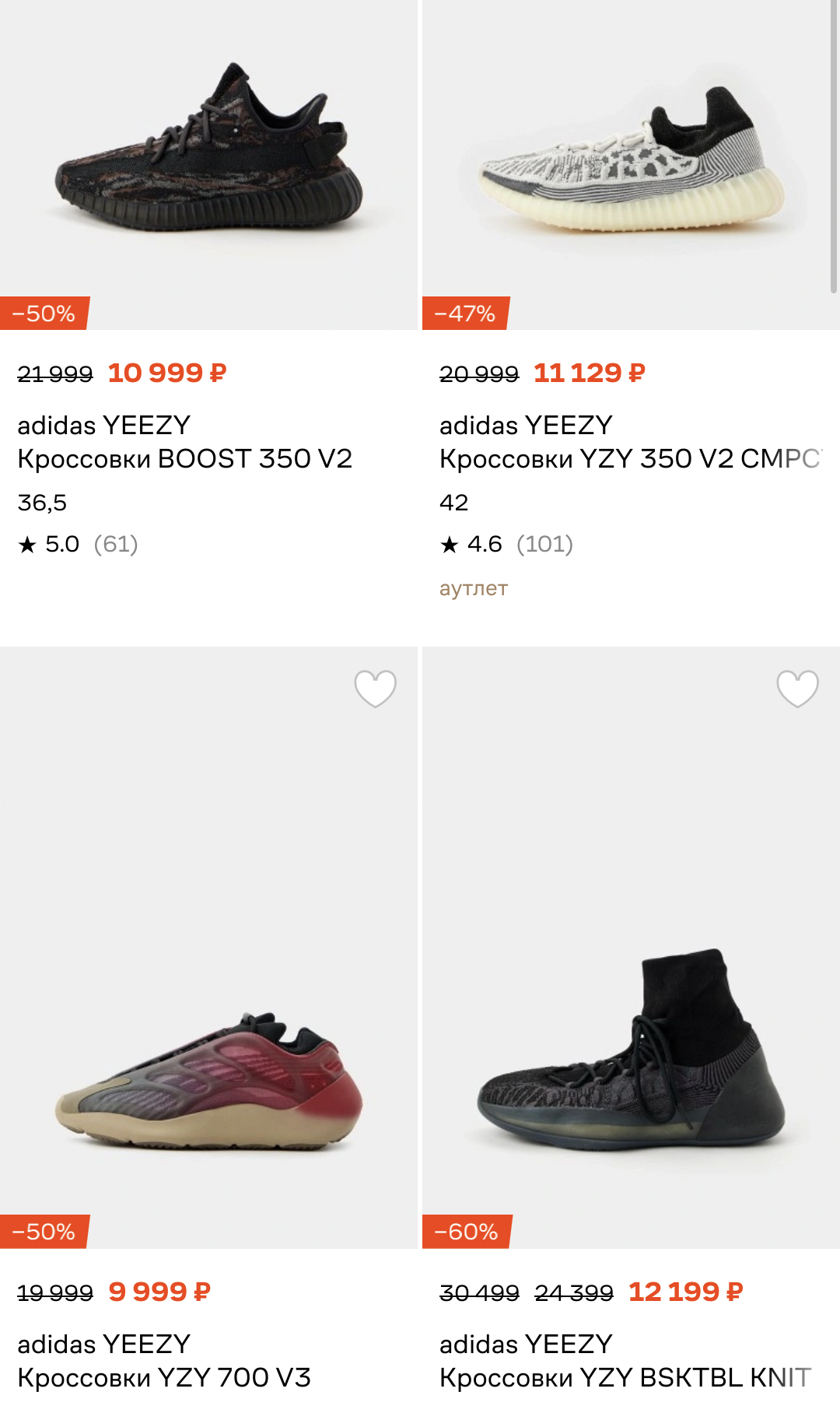Image resolution: width=840 pixels, height=1406 pixels.
Task: Open the YZY 700 V3 sneakers card
Action: click(208, 1082)
